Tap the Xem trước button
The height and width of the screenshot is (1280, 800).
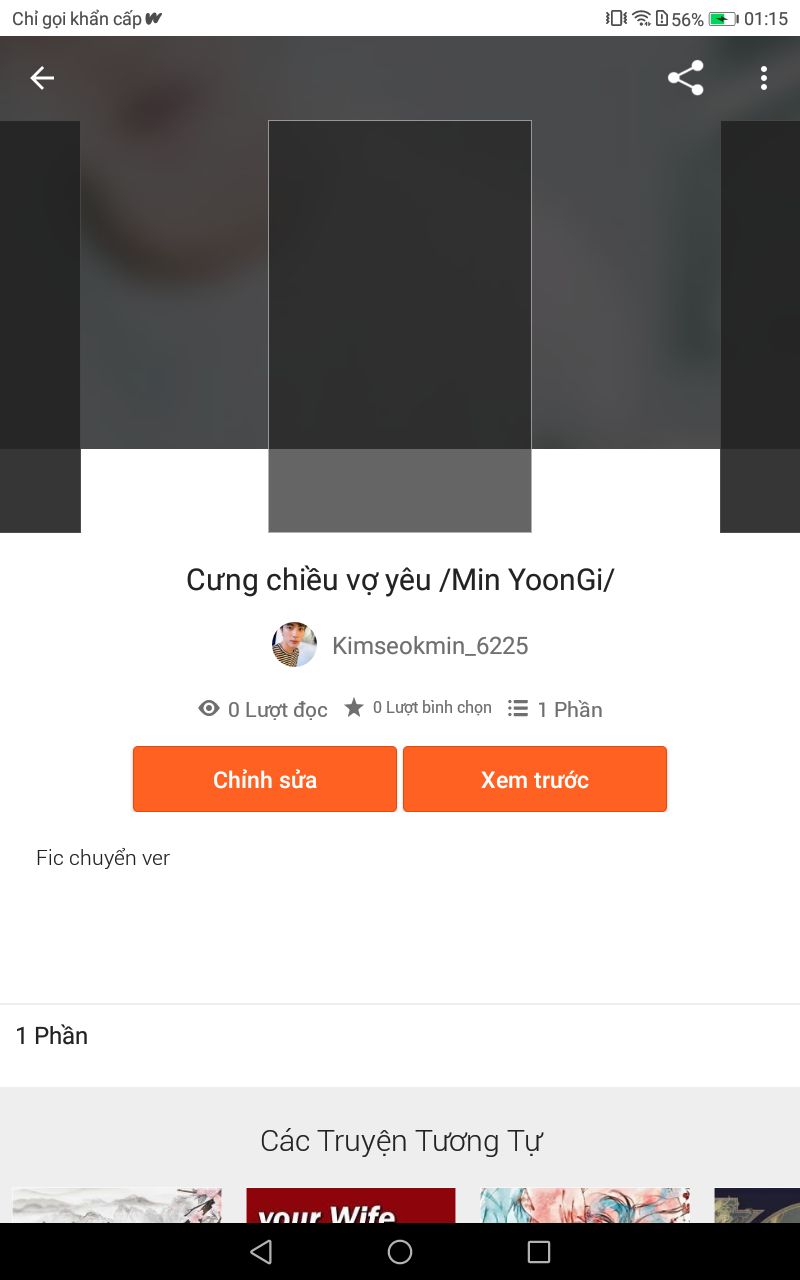(535, 779)
